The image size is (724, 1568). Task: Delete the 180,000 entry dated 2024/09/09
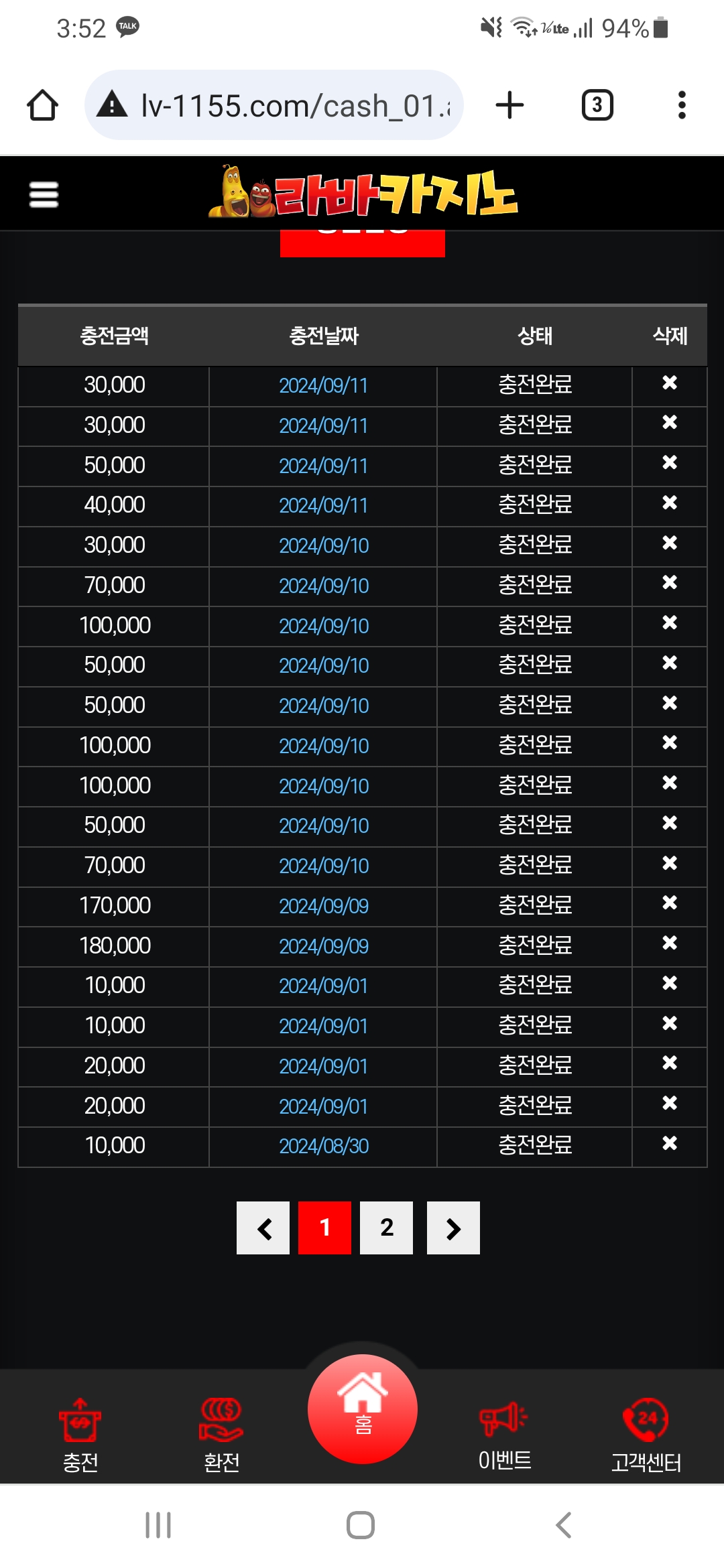click(x=669, y=943)
